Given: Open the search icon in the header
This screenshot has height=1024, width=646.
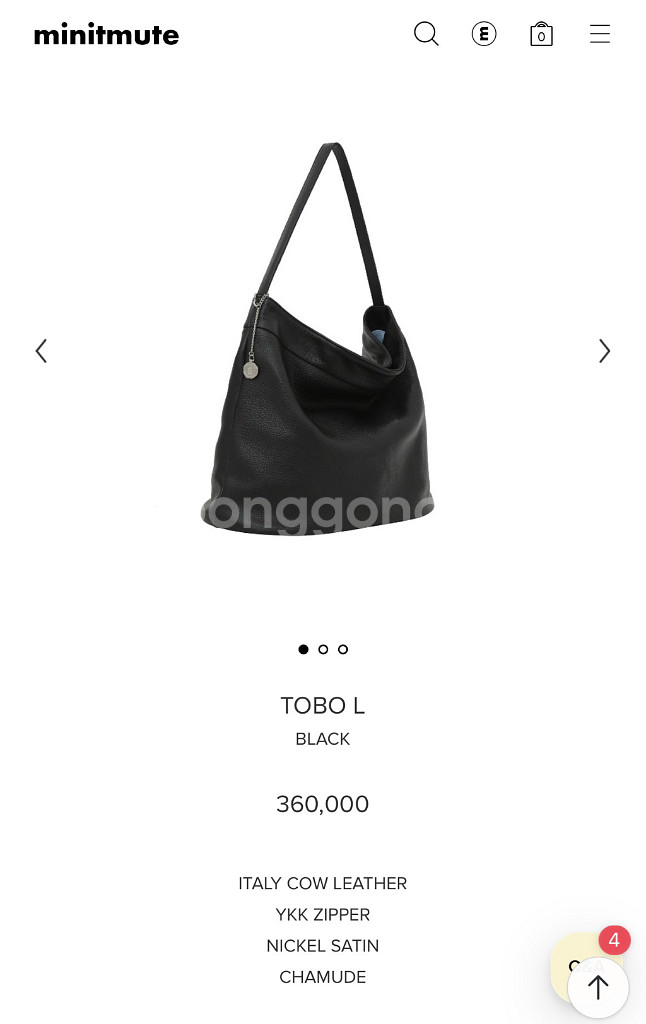Looking at the screenshot, I should [426, 34].
